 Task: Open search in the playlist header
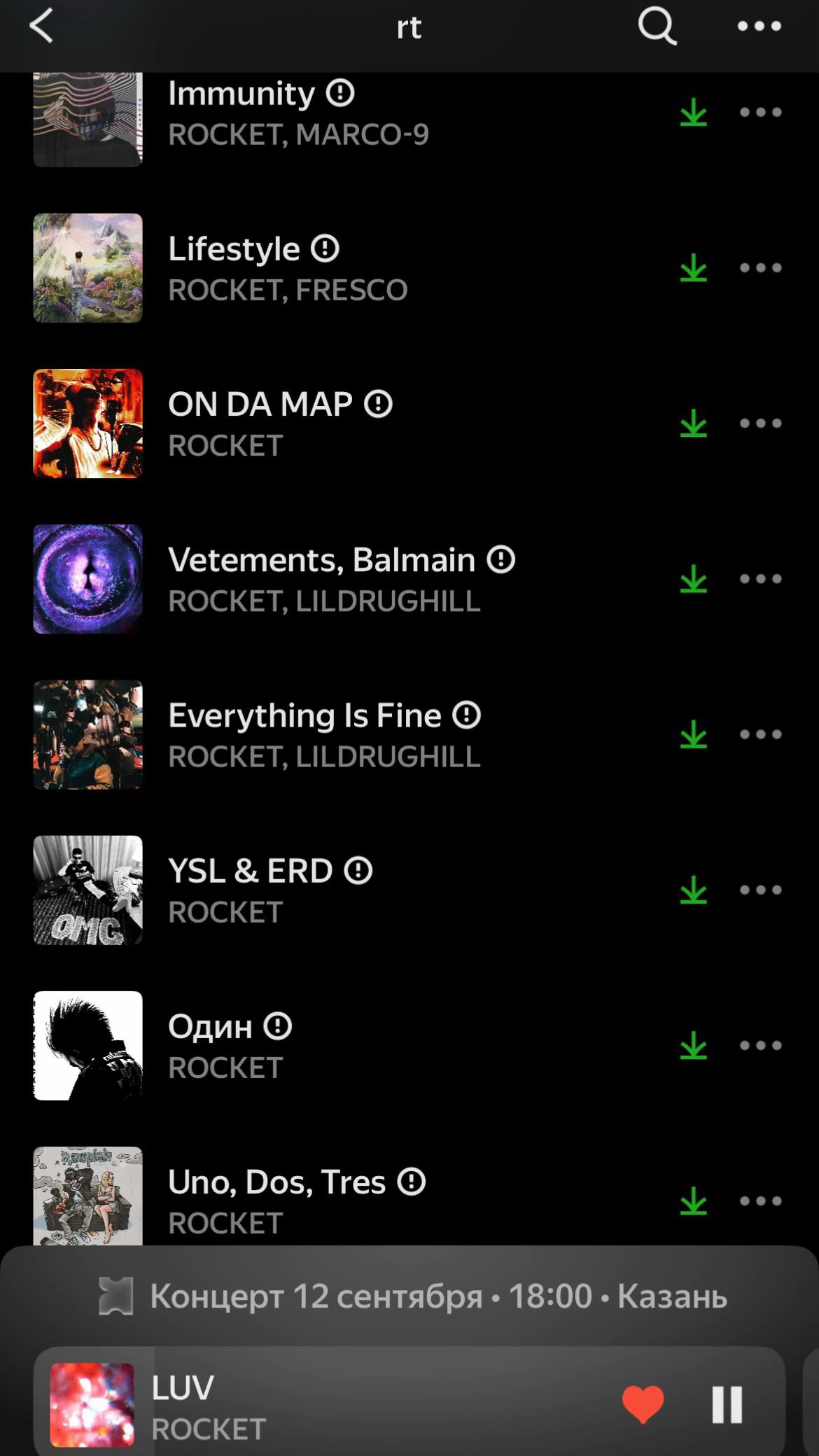pyautogui.click(x=657, y=27)
